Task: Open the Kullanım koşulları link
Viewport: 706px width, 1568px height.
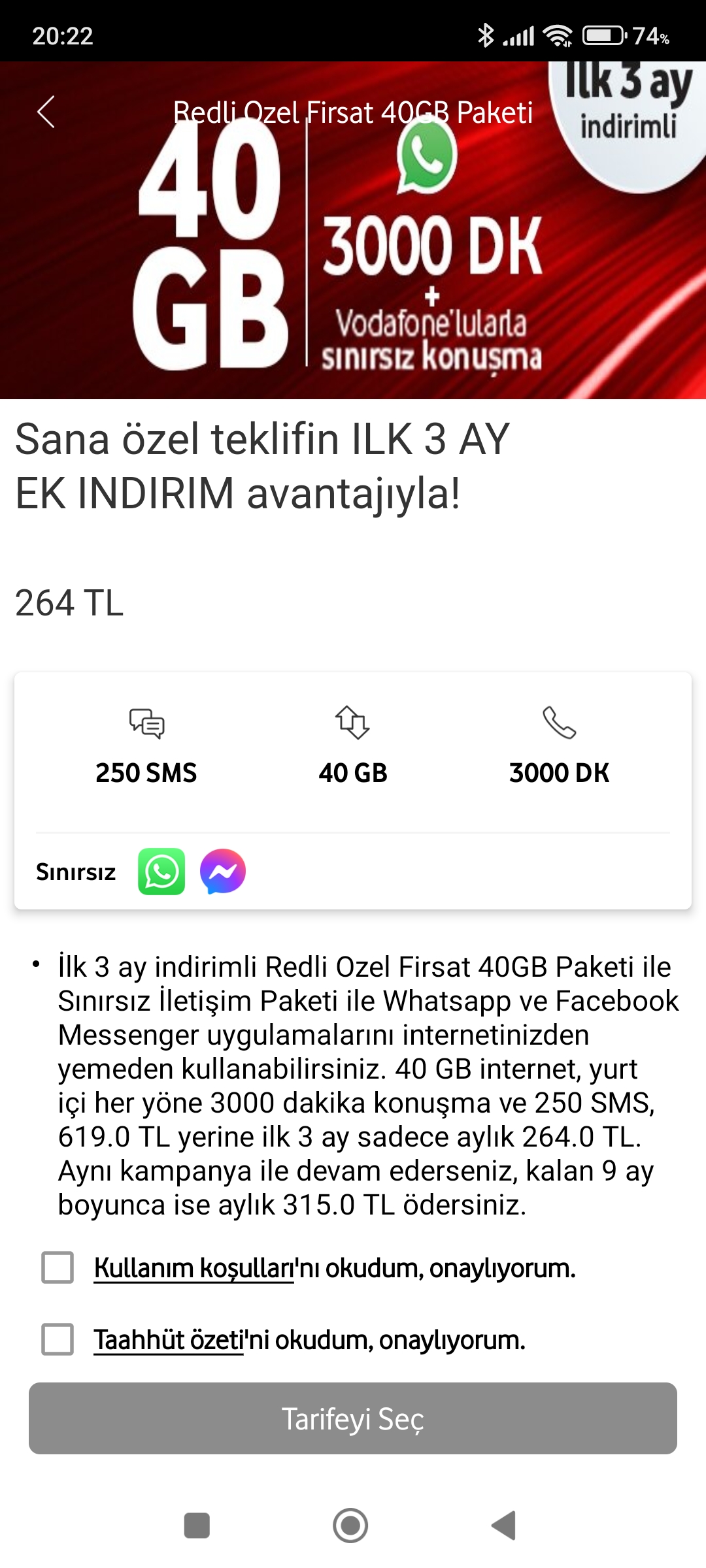Action: (193, 1268)
